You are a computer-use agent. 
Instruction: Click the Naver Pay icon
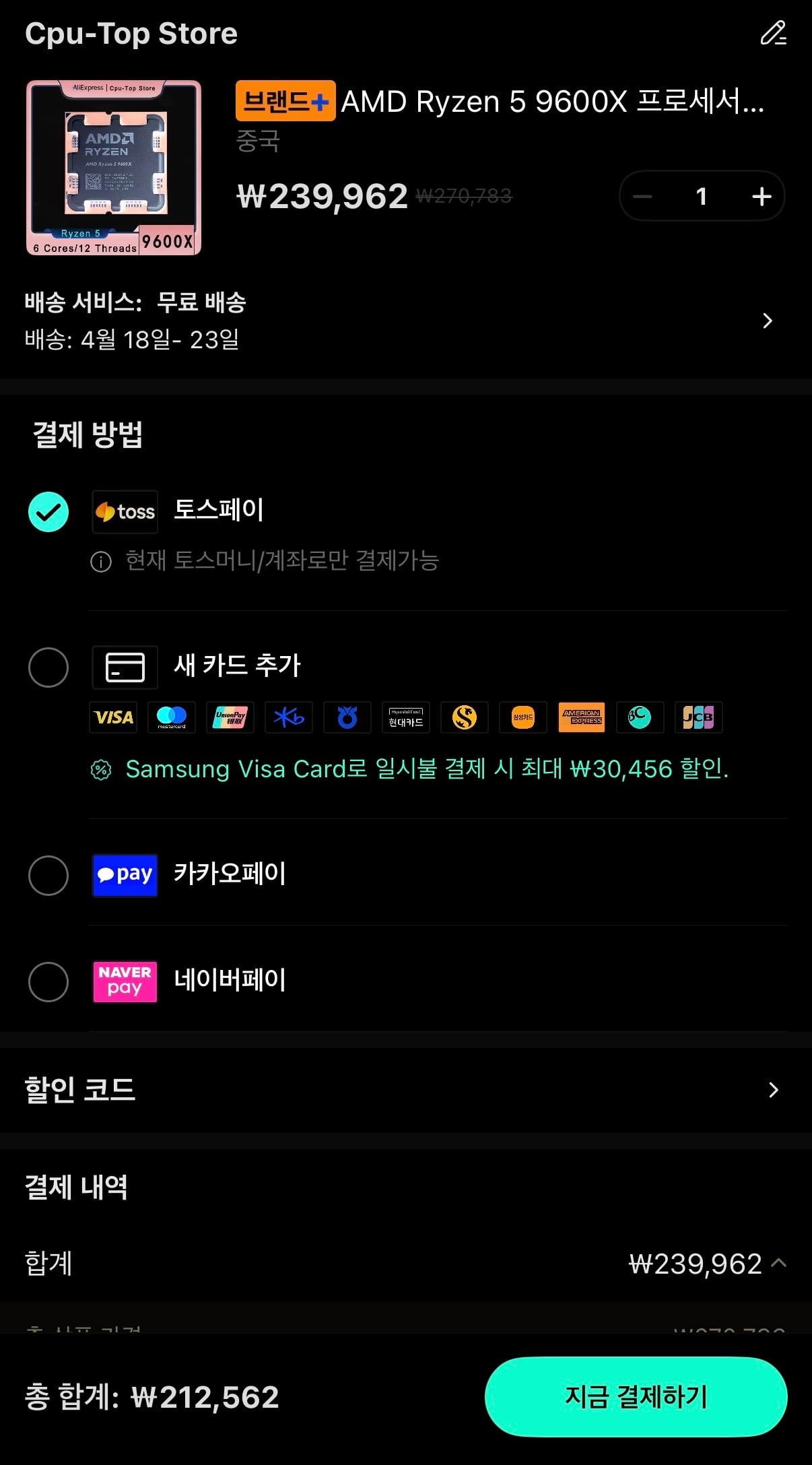point(125,981)
